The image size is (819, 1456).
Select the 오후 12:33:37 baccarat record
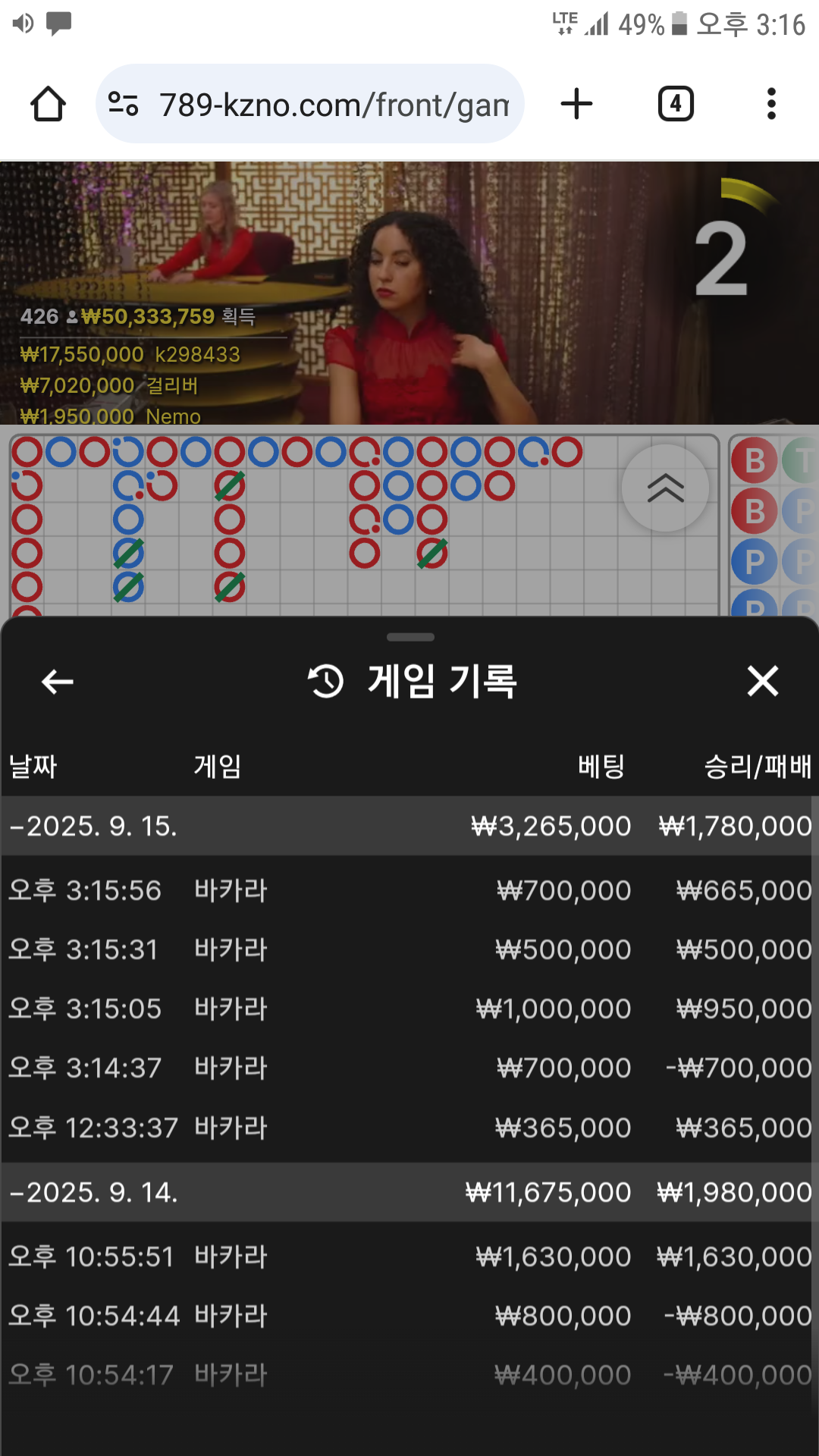[x=409, y=1128]
